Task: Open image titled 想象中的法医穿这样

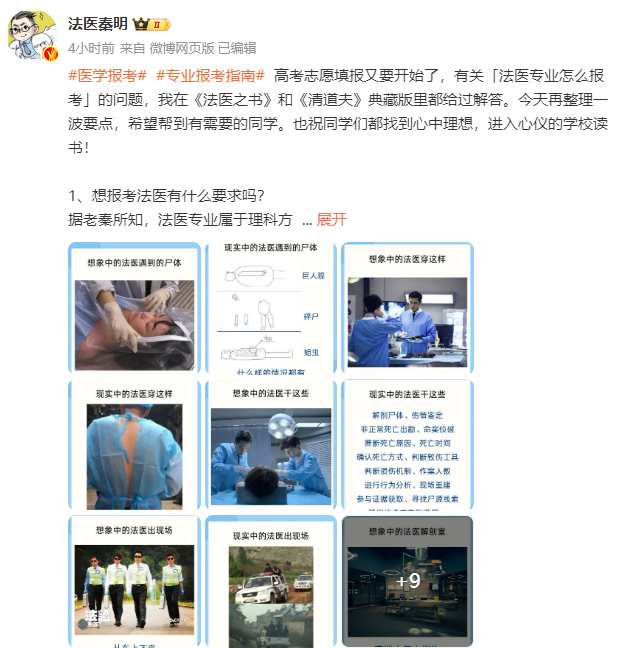Action: 407,307
